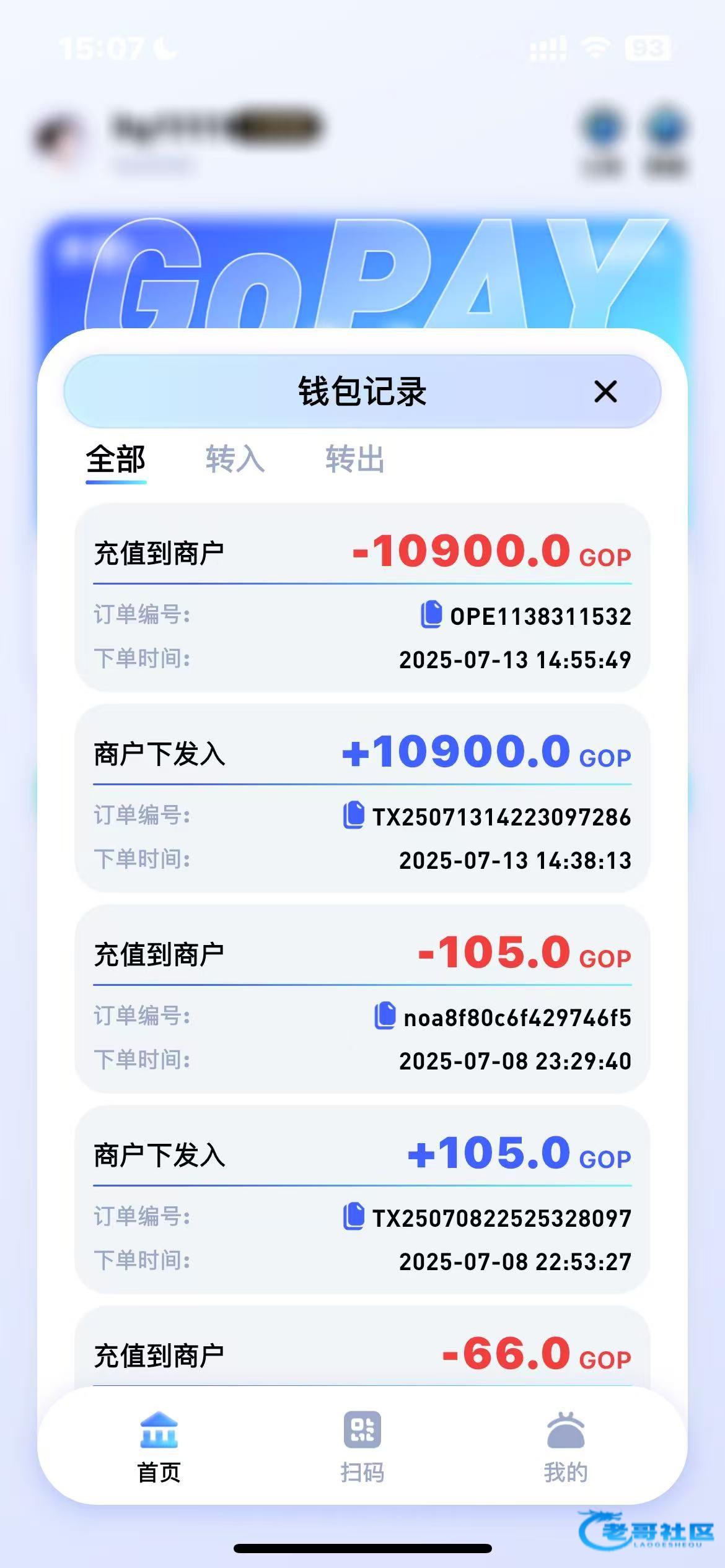
Task: Open the 扫码 scan tab
Action: pos(362,1447)
